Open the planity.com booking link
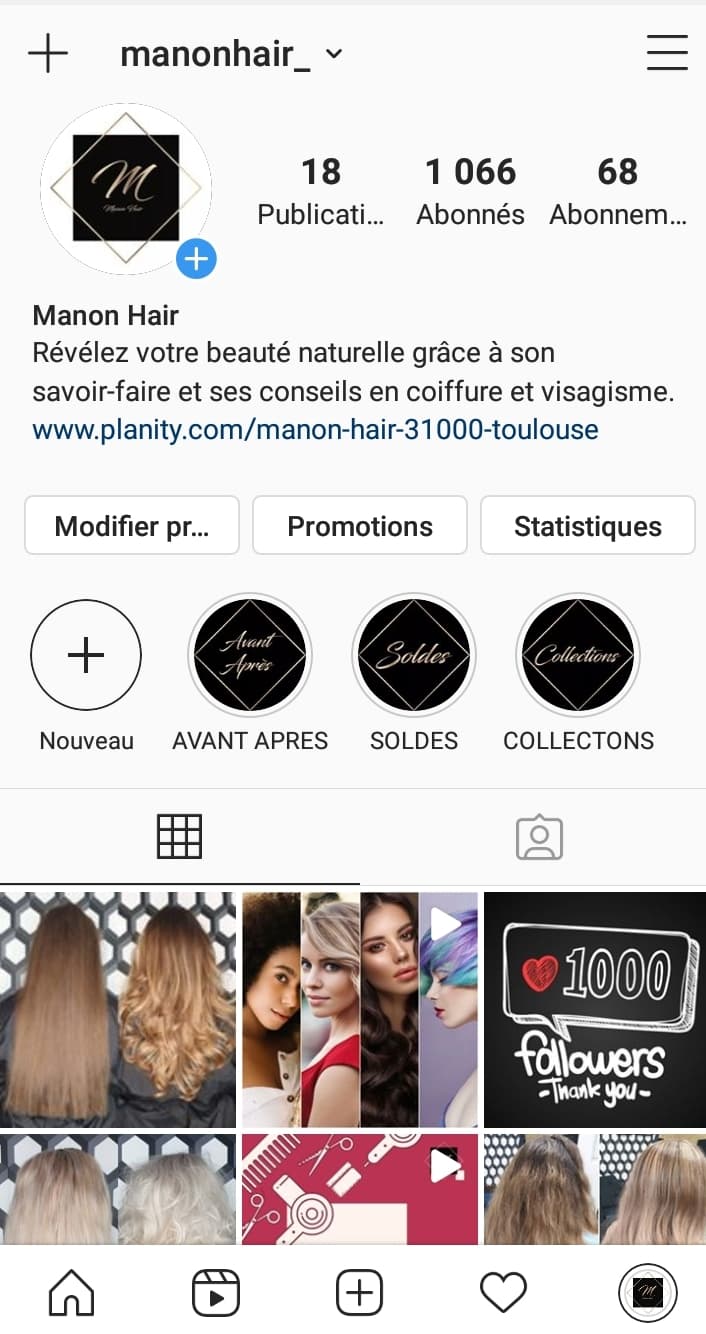706x1334 pixels. (316, 430)
